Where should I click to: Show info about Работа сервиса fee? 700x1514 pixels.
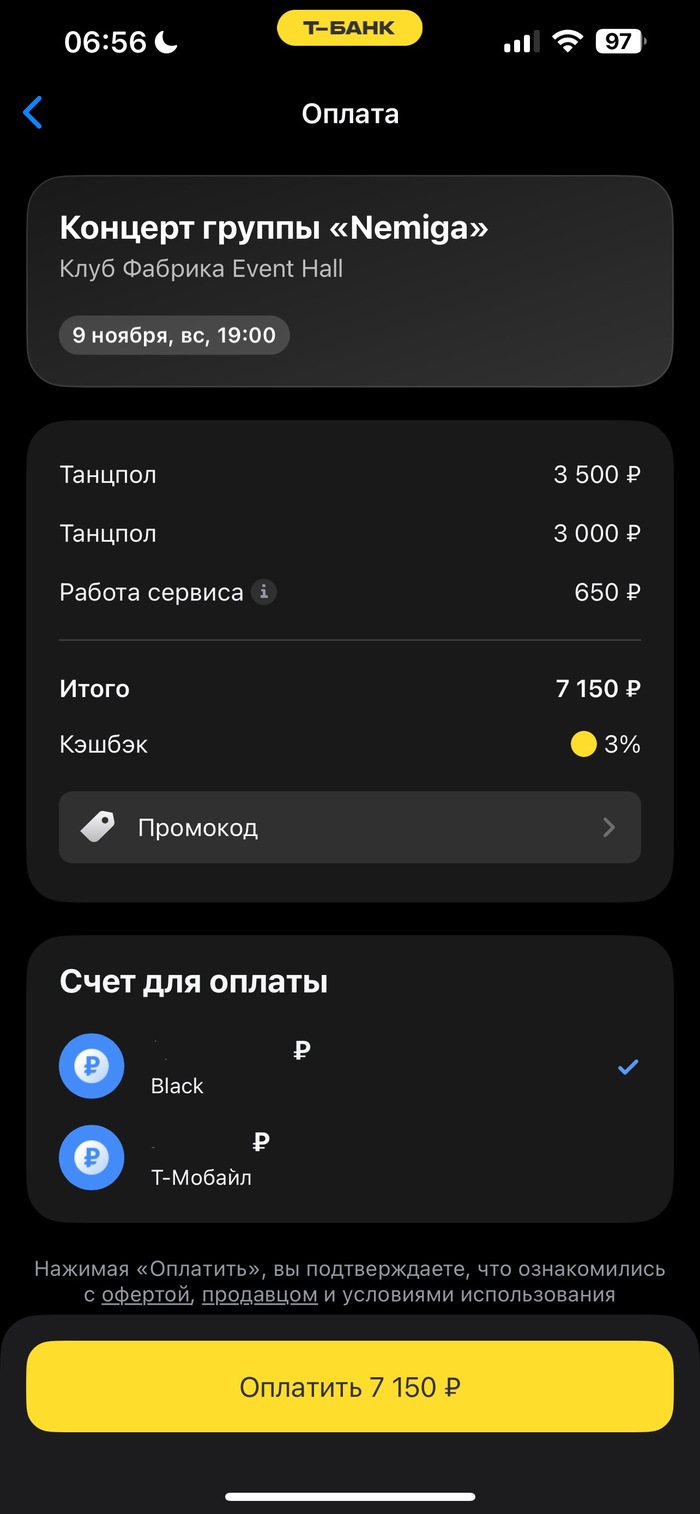coord(264,592)
